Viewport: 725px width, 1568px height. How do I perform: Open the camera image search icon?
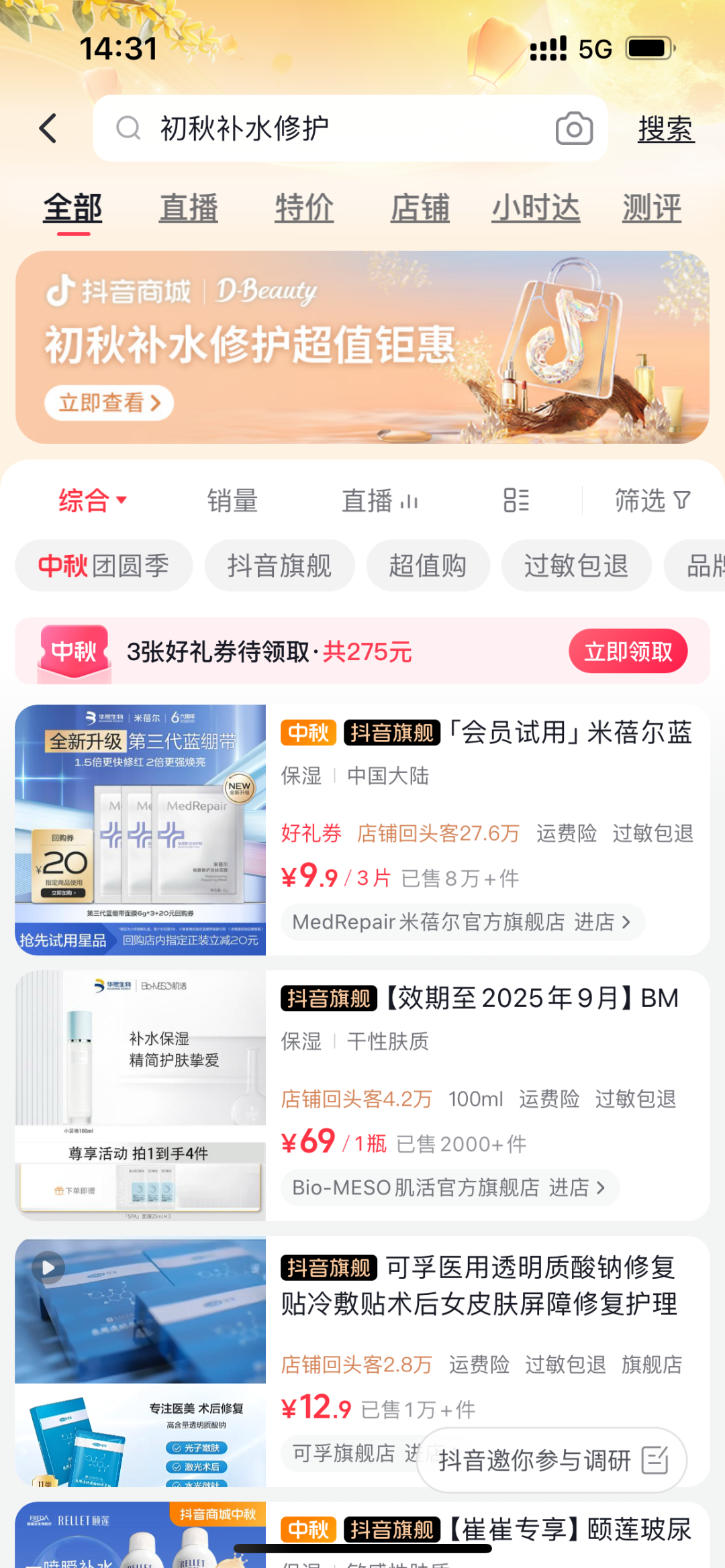[574, 128]
